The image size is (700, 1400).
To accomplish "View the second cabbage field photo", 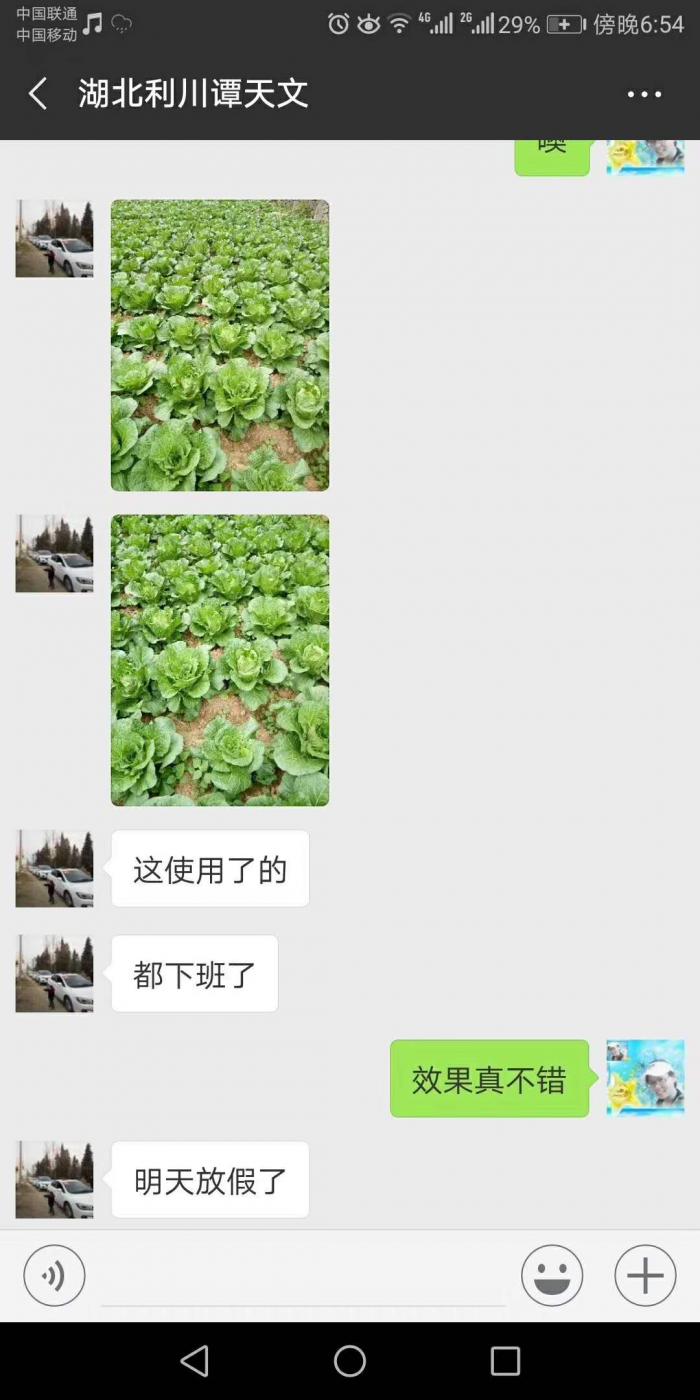I will (x=220, y=660).
